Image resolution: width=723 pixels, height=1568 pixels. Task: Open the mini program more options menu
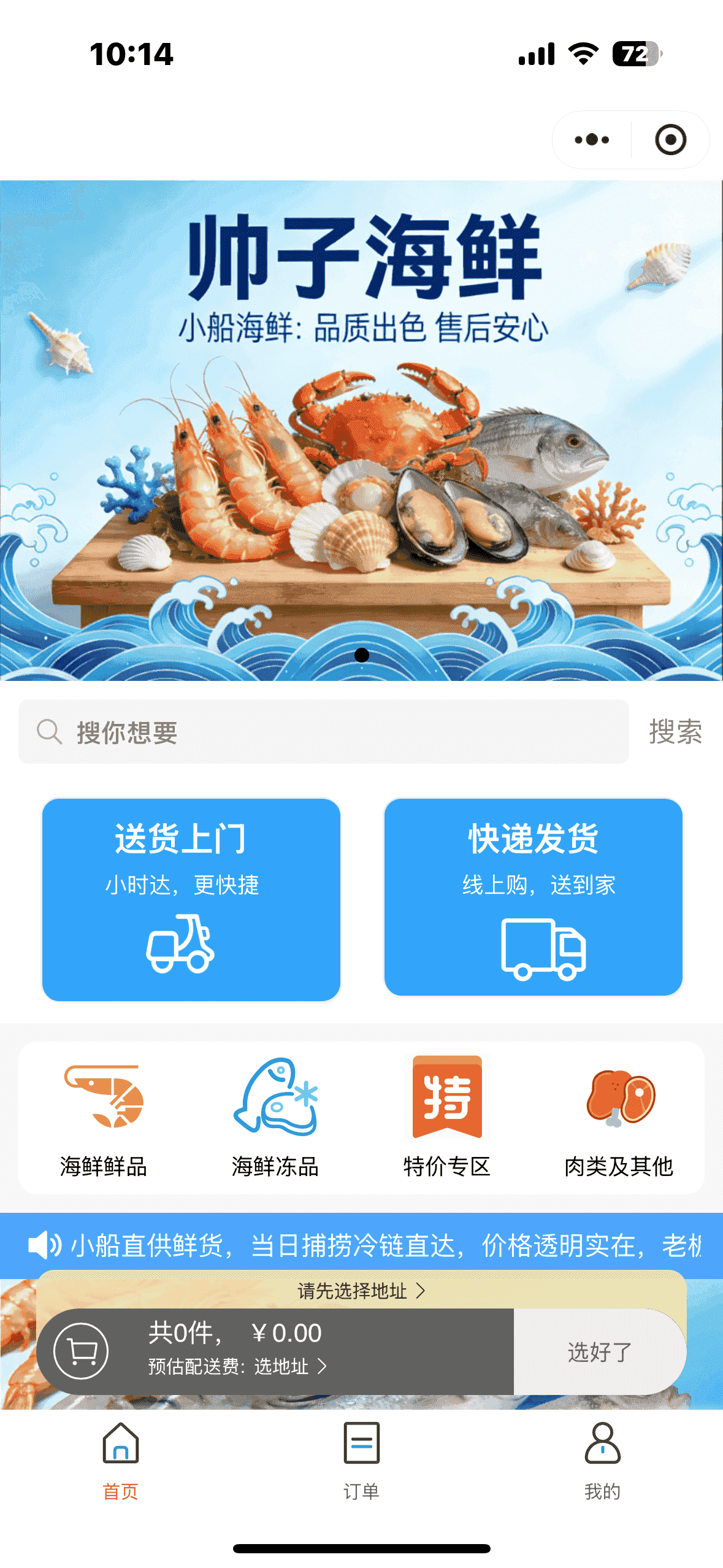click(x=592, y=140)
